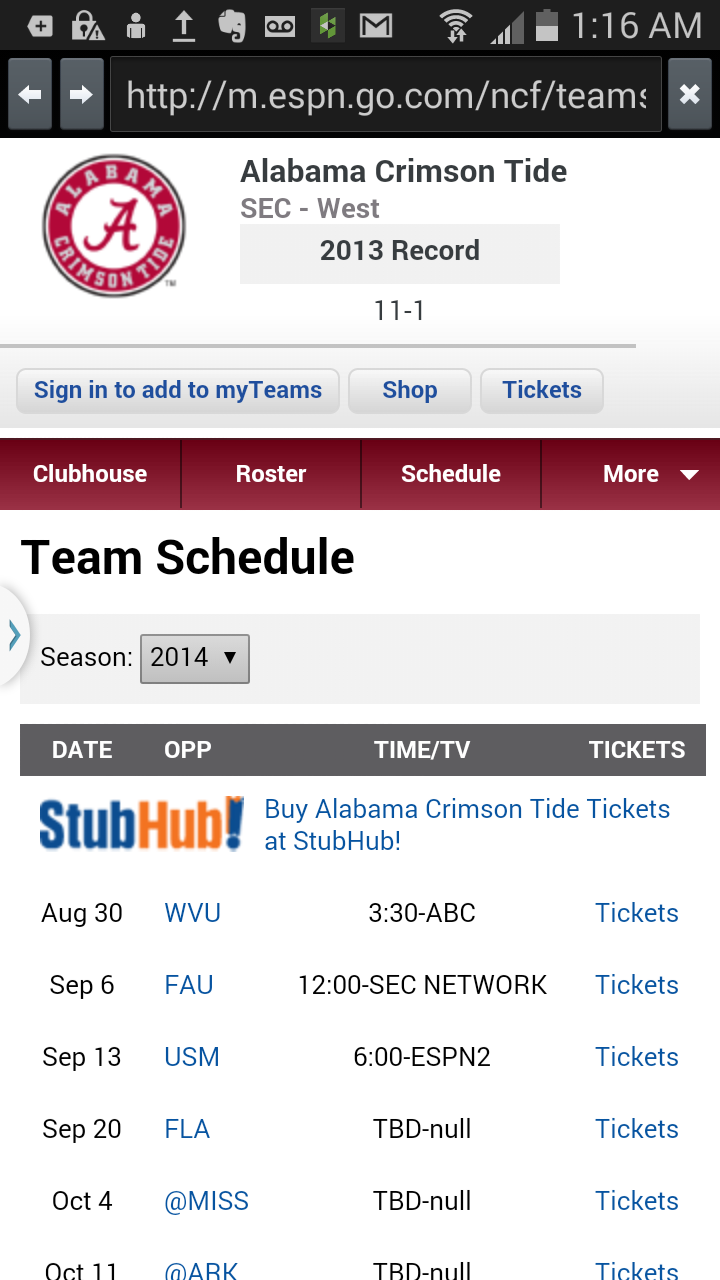Viewport: 720px width, 1280px height.
Task: Select the Schedule tab
Action: 450,473
